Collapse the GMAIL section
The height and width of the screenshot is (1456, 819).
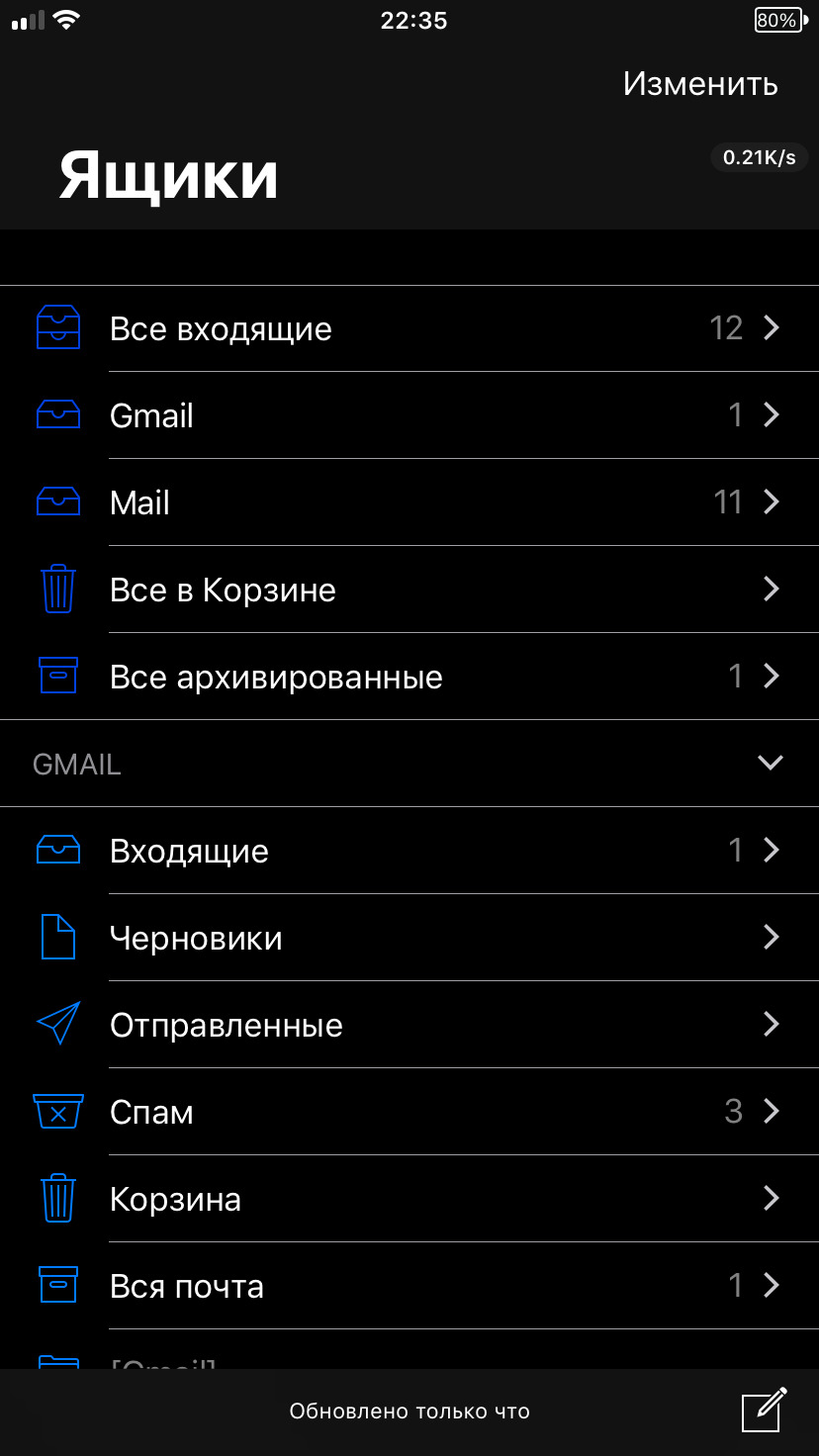(770, 763)
